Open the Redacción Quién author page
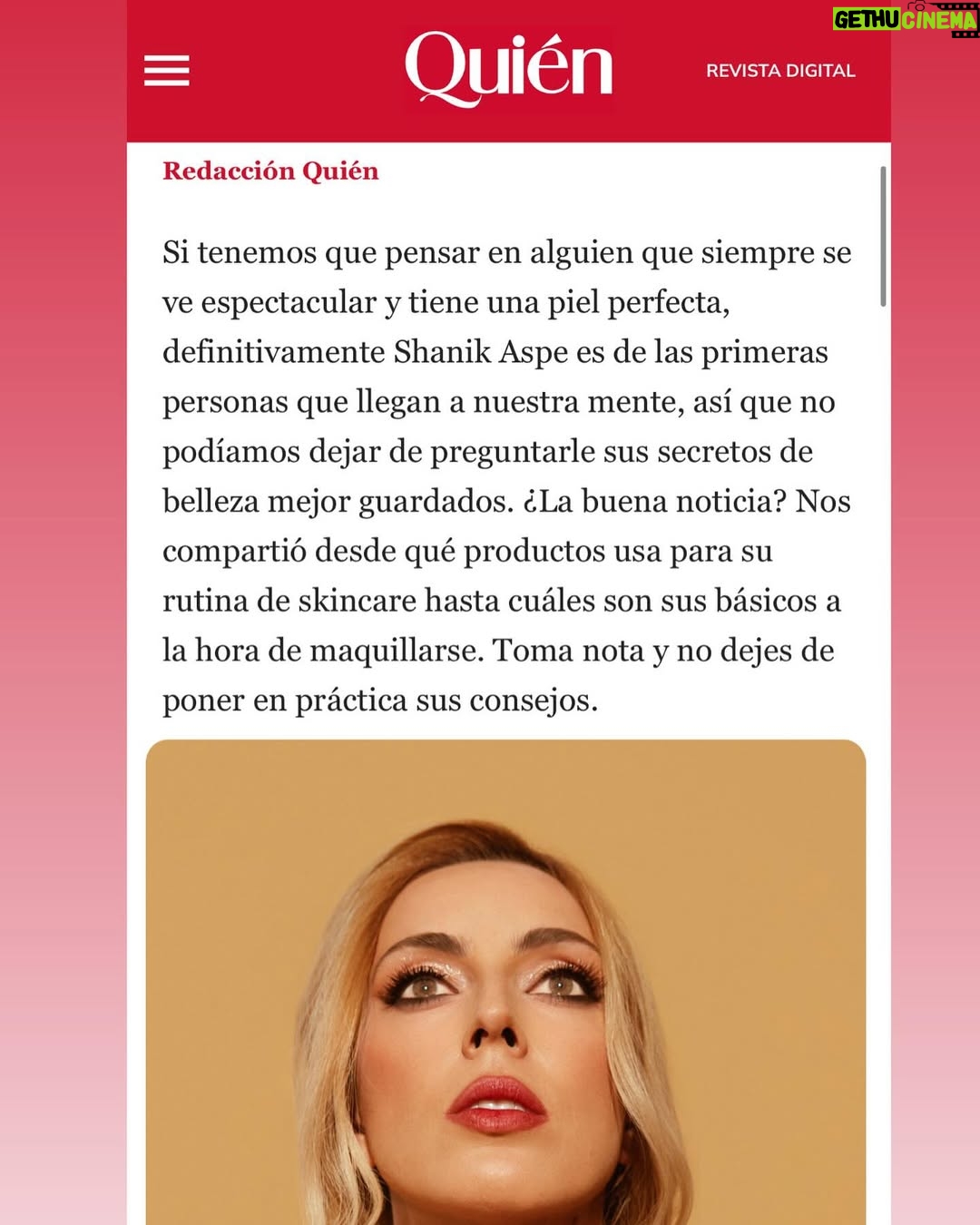This screenshot has height=1225, width=980. click(270, 171)
